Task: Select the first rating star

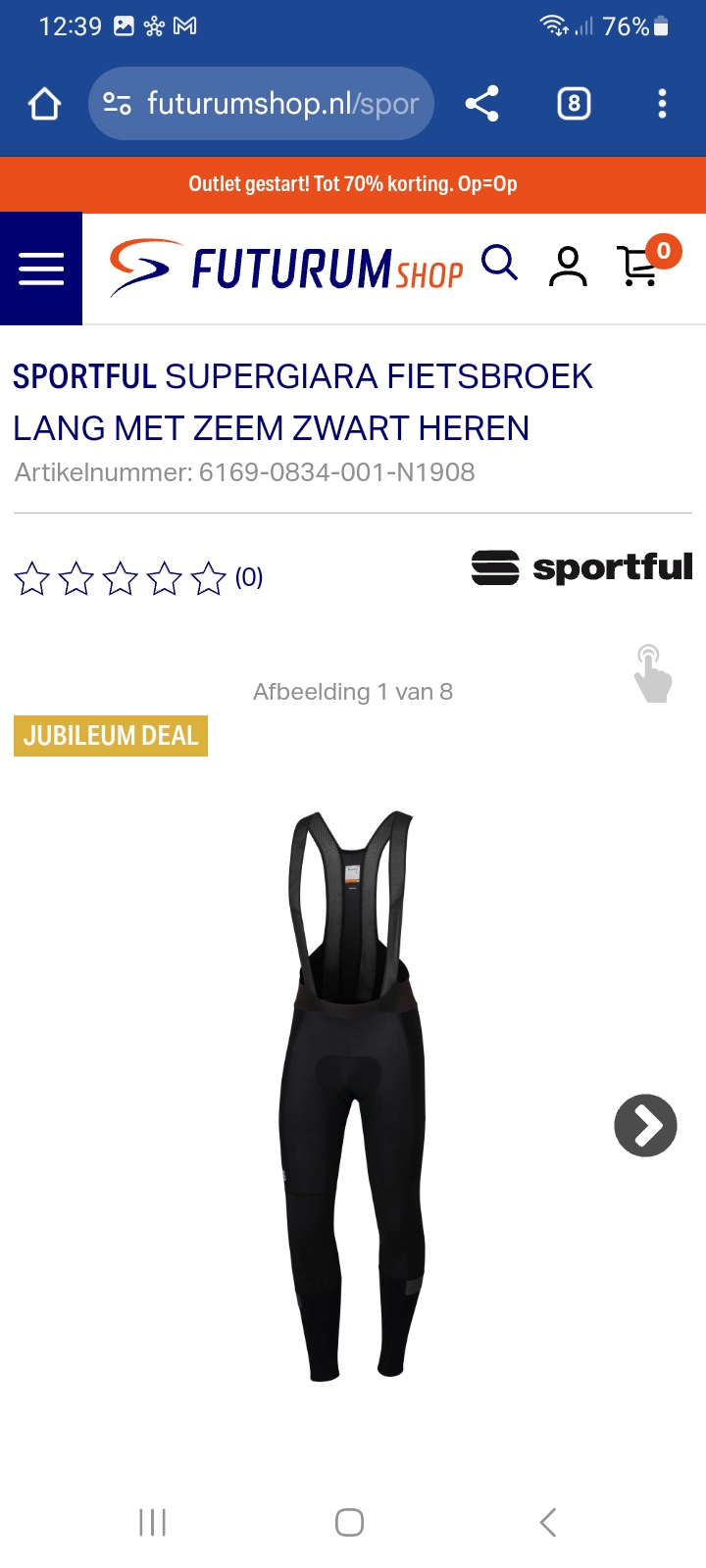Action: coord(31,578)
